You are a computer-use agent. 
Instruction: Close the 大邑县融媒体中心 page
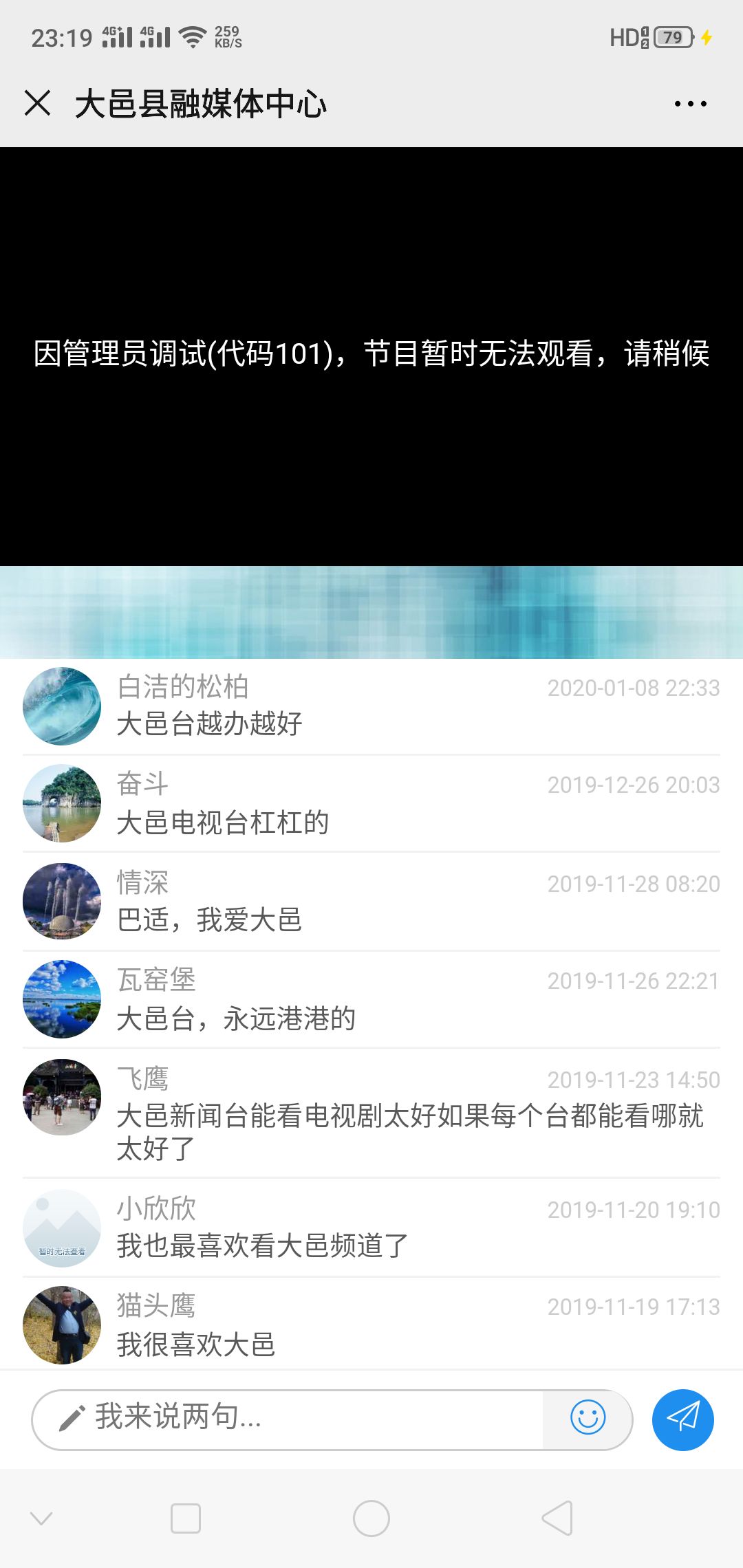coord(38,103)
